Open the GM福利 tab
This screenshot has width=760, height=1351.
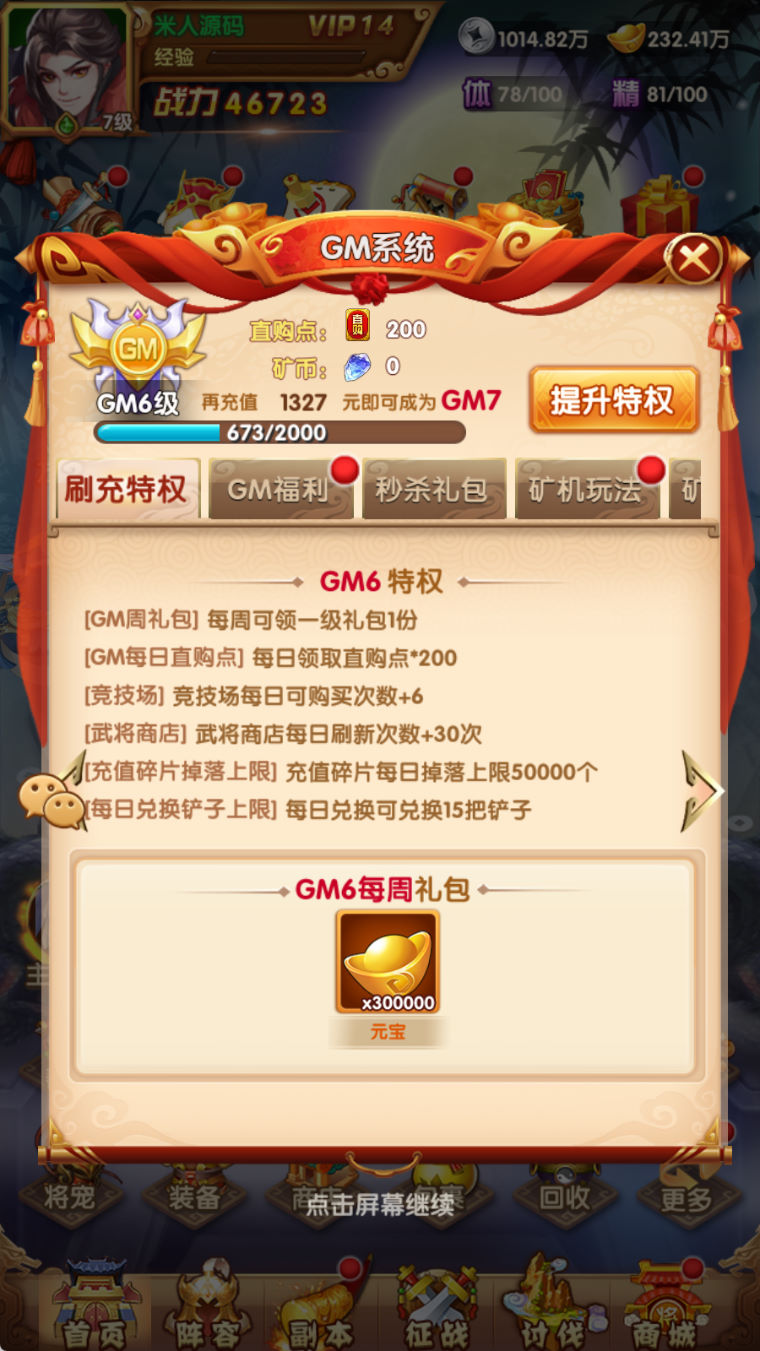pyautogui.click(x=279, y=490)
